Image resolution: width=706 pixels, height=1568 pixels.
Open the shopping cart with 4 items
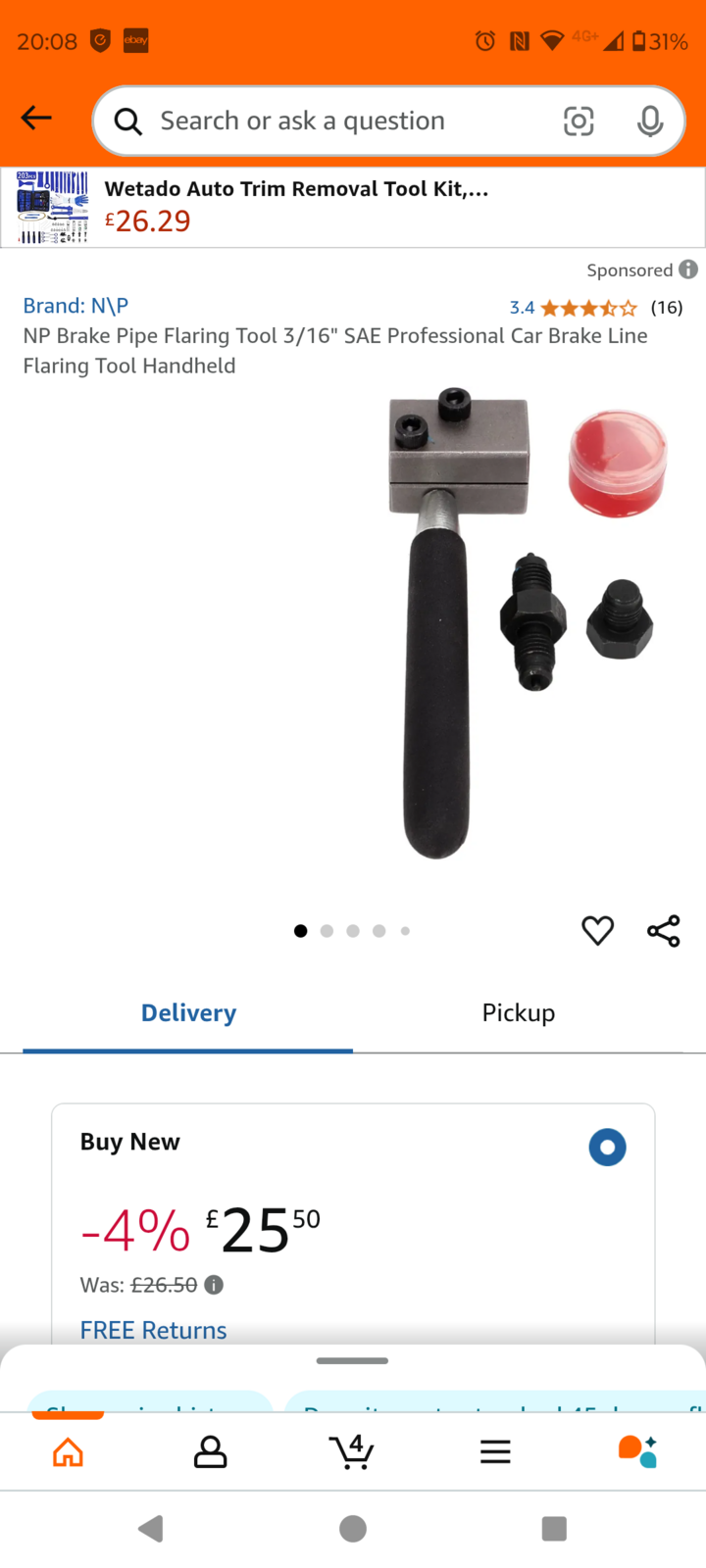[351, 1451]
